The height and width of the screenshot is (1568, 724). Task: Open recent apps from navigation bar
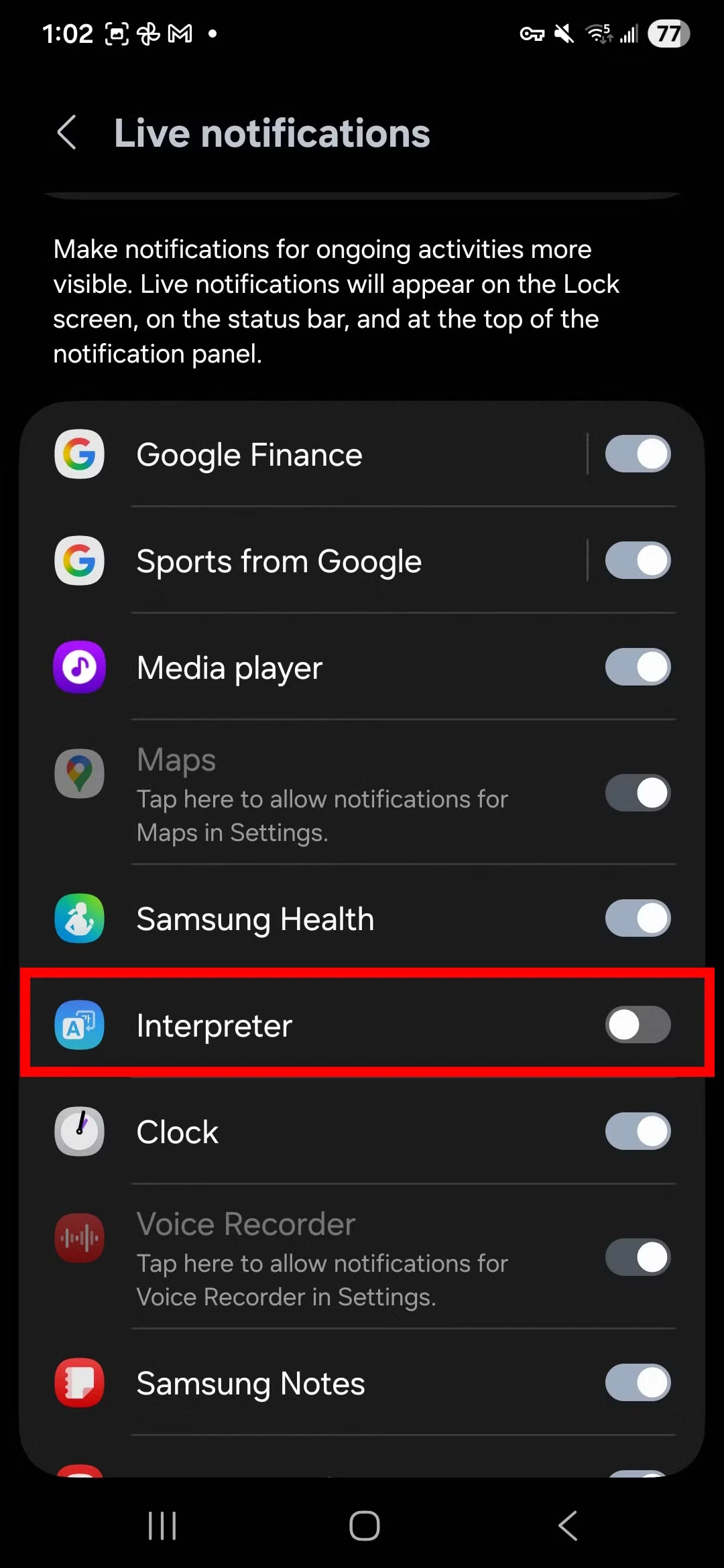click(162, 1526)
